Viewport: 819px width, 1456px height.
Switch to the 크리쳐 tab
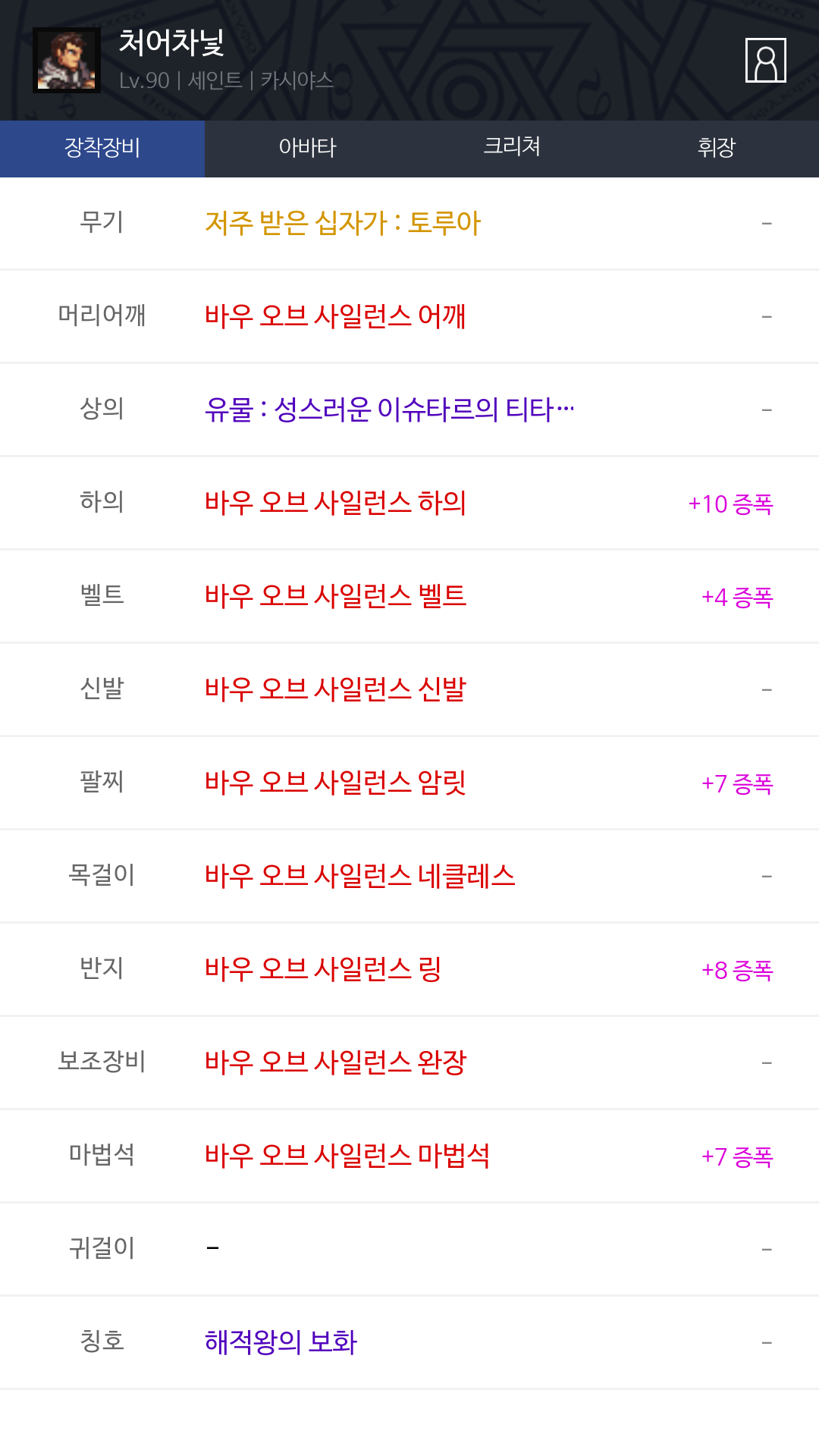pyautogui.click(x=512, y=148)
